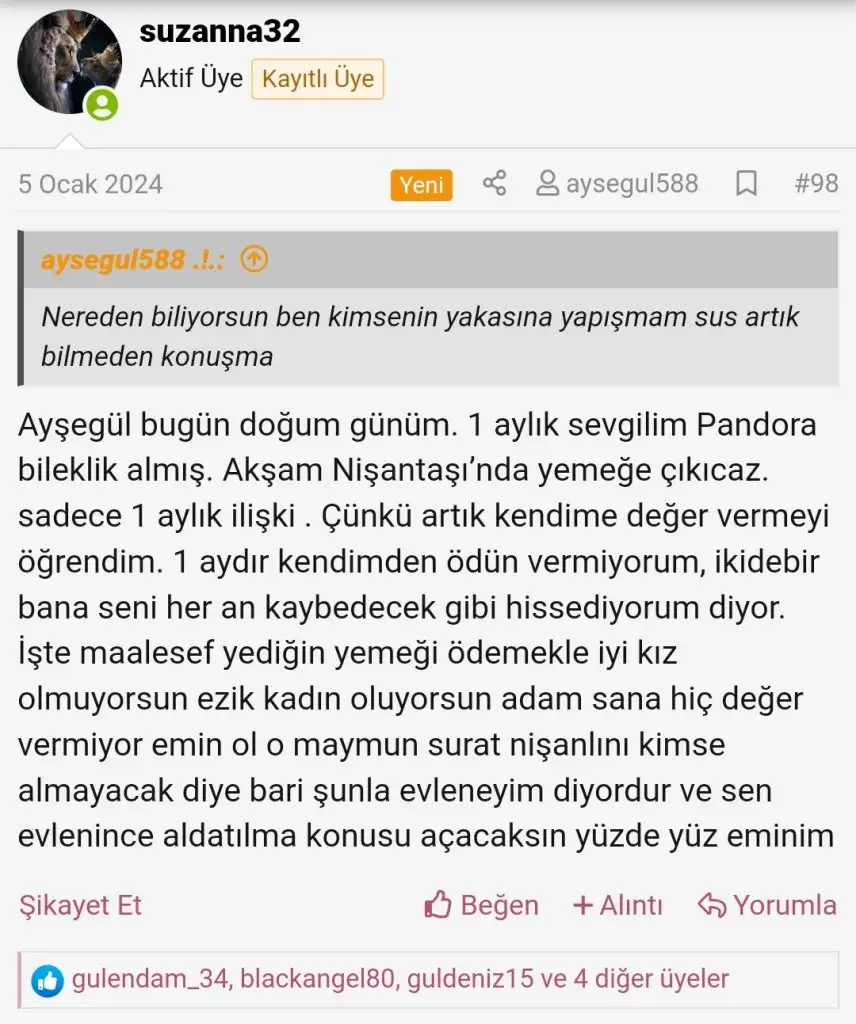Jump to aysegul588's quoted original post
This screenshot has height=1024, width=856.
click(255, 261)
